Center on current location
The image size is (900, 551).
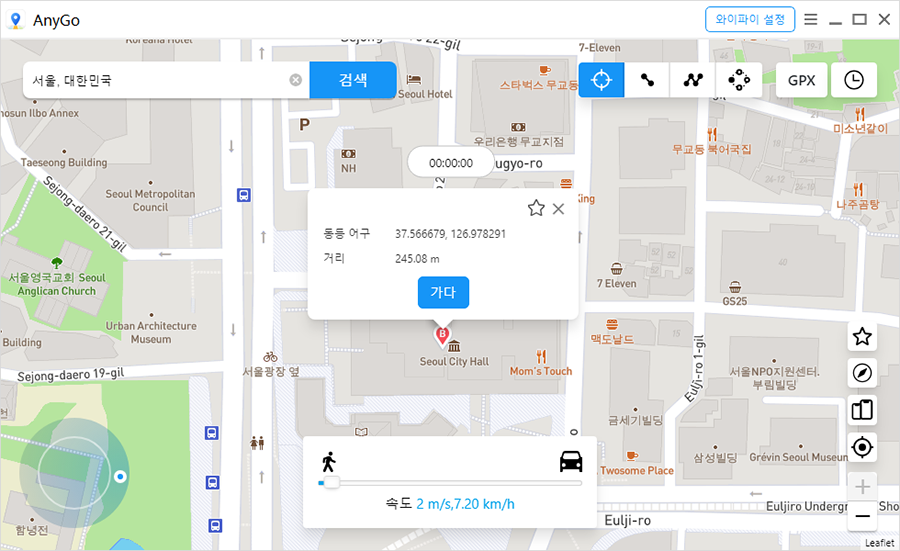tap(862, 447)
